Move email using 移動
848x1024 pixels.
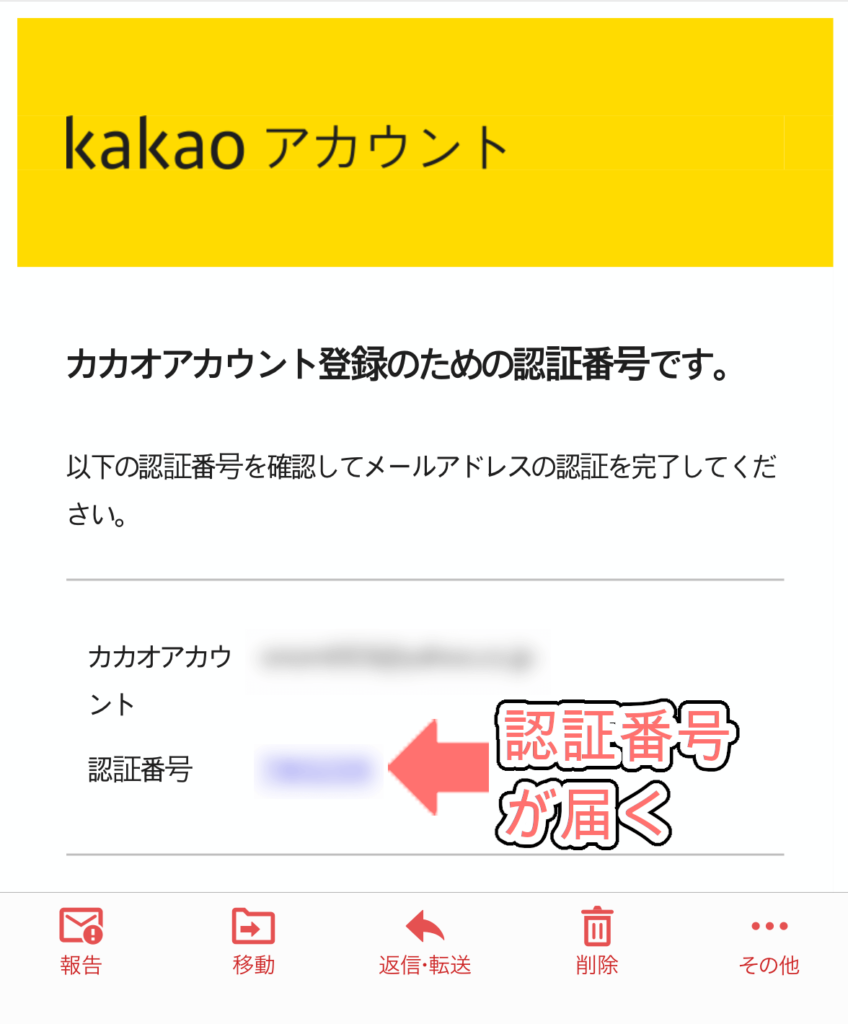click(253, 941)
